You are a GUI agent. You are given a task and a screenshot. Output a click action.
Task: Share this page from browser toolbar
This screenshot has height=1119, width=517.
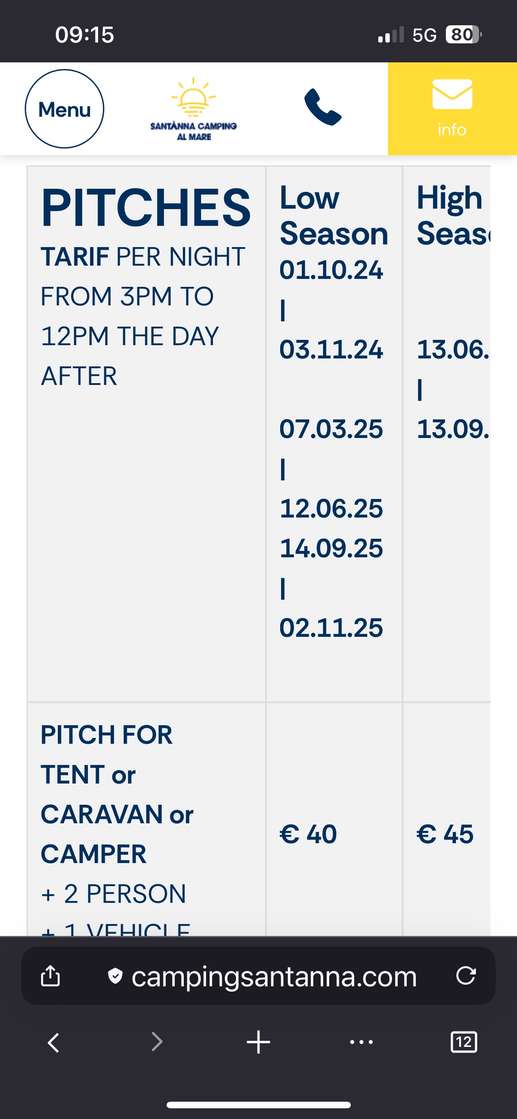coord(50,976)
